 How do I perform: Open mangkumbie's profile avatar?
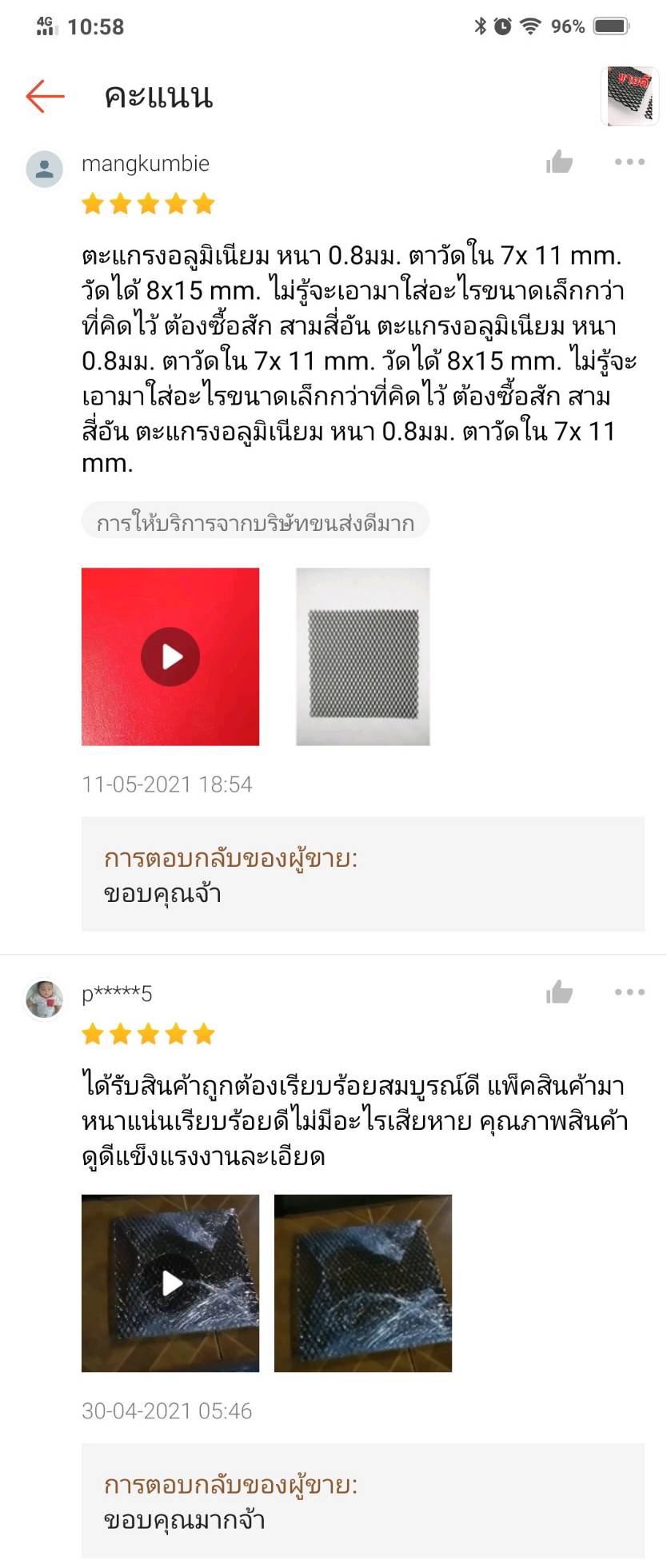point(45,169)
